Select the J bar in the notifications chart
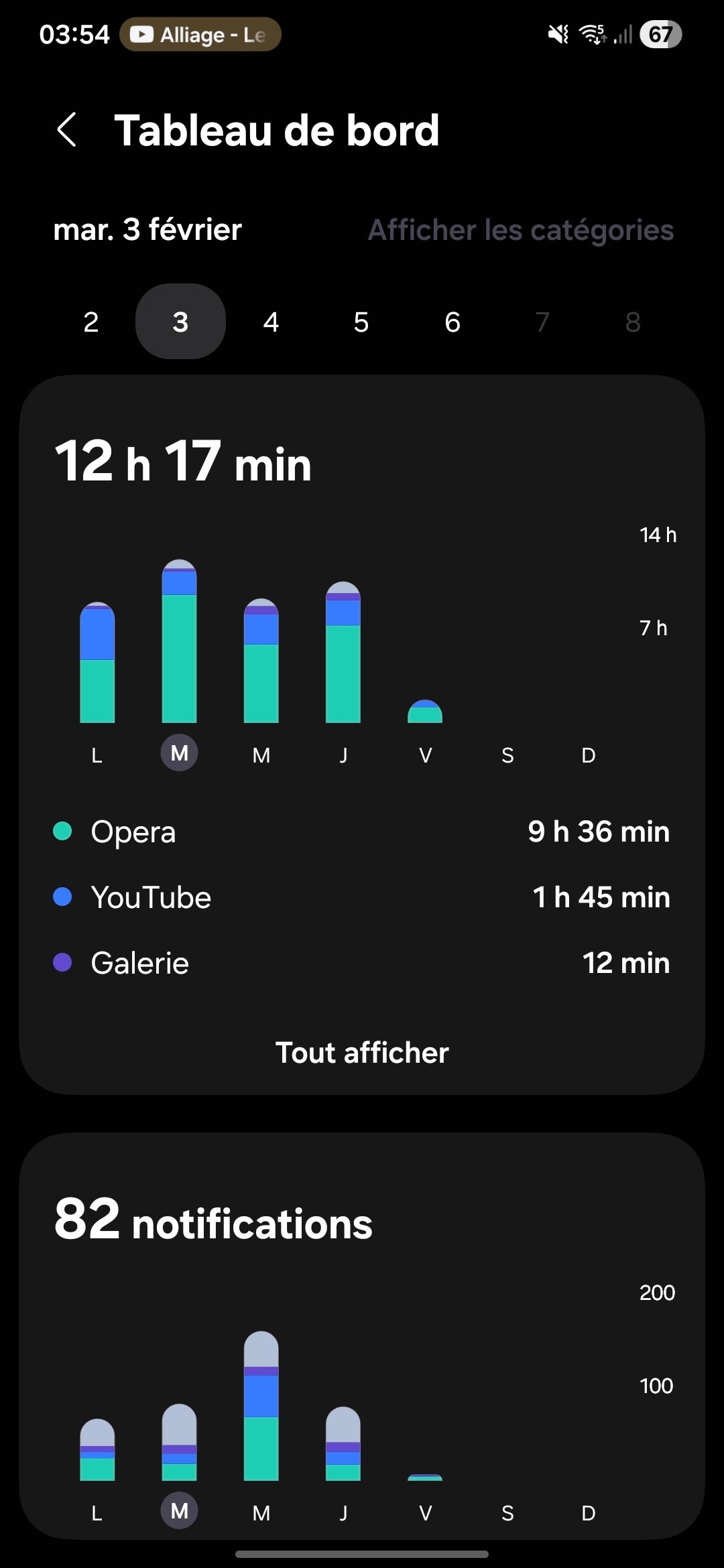Screen dimensions: 724x1568 pos(343,1445)
